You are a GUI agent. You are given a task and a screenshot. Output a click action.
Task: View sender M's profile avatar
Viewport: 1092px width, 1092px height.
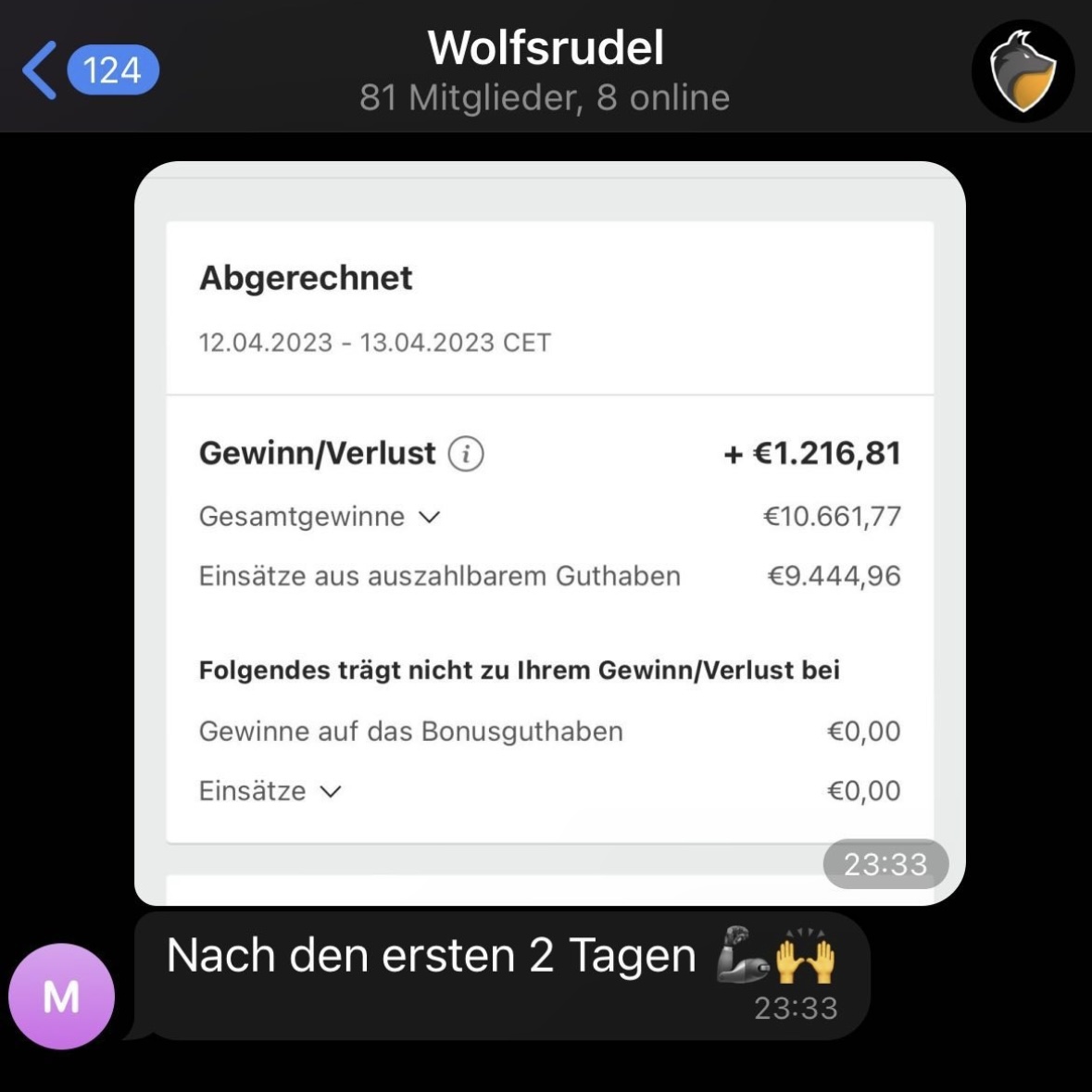pos(61,997)
